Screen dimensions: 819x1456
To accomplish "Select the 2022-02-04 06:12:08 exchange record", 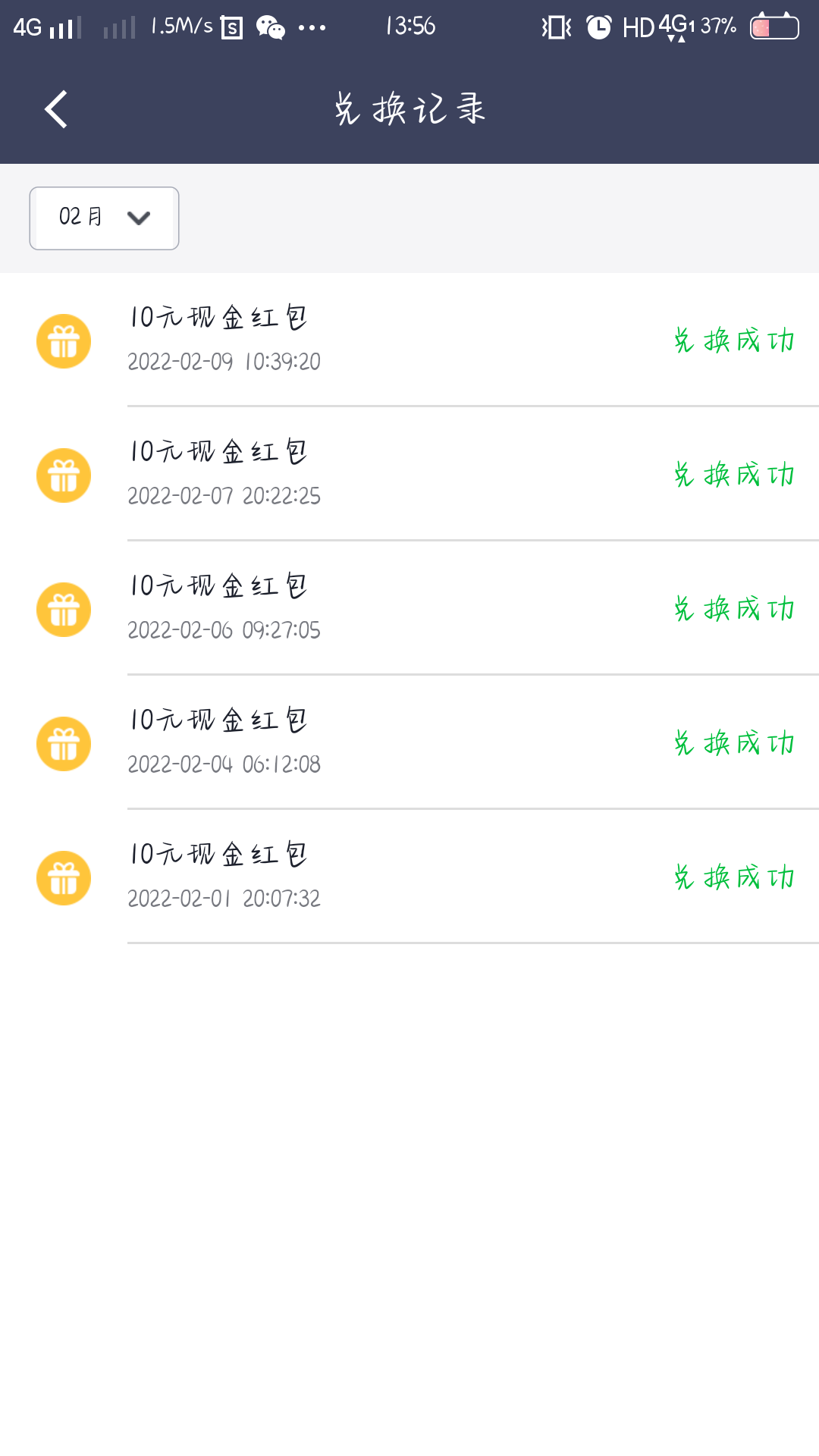I will click(x=409, y=742).
